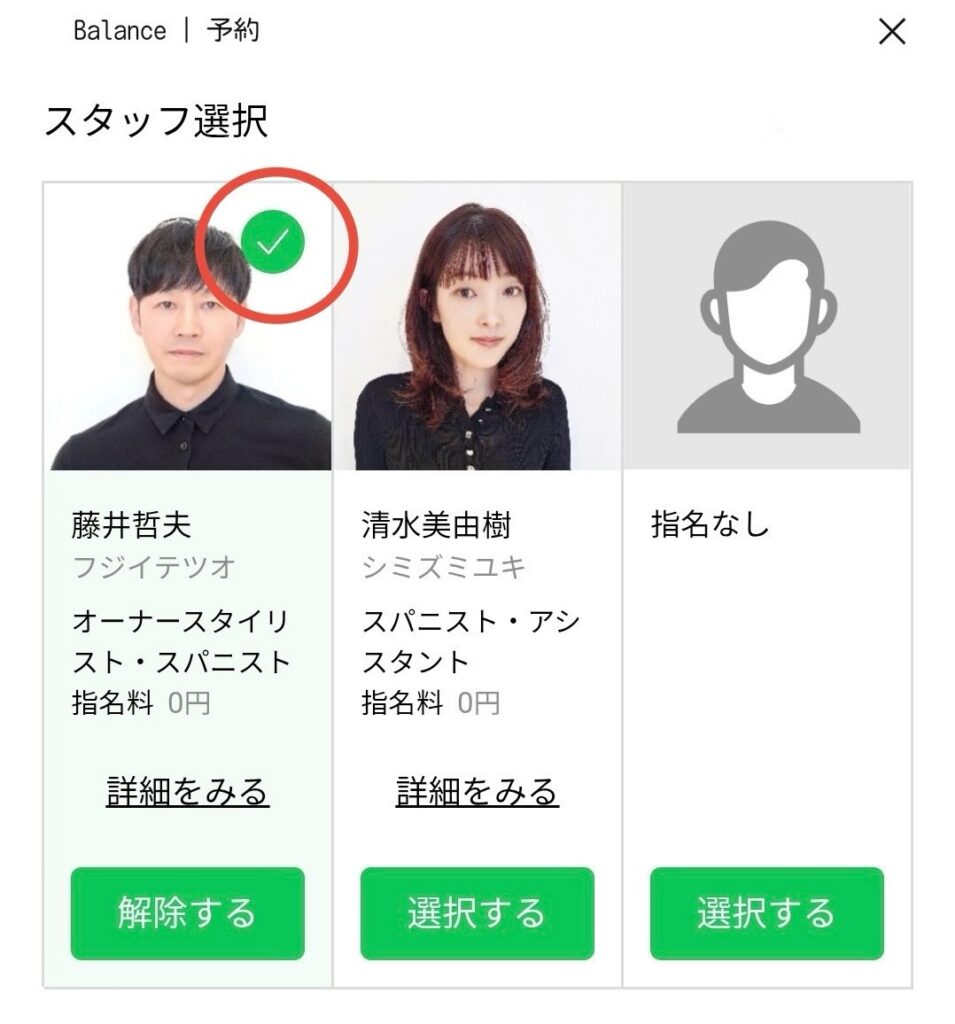This screenshot has width=955, height=1024.
Task: Close the Balance 予約 screen
Action: 891,32
